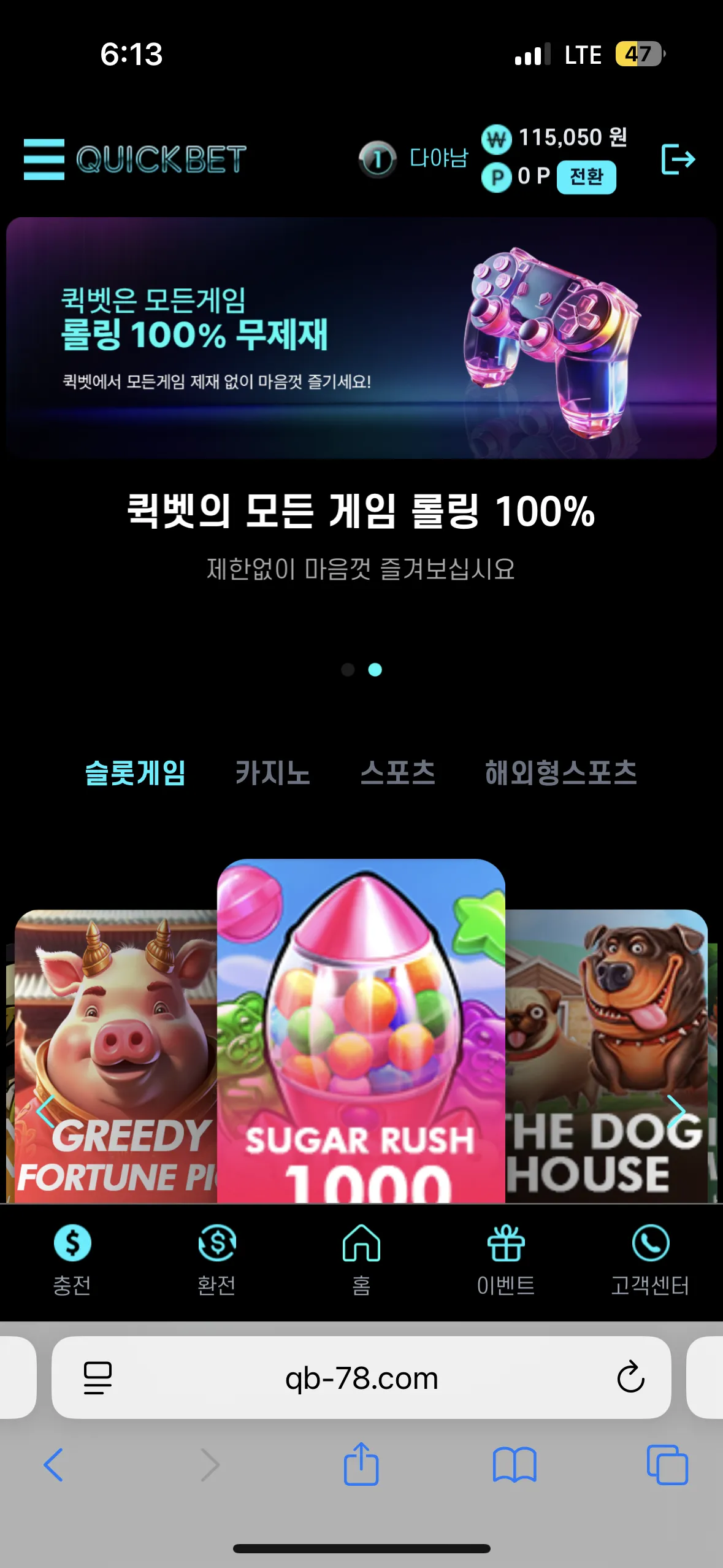Select the first carousel page dot
Screen dimensions: 723x1568
(x=348, y=669)
